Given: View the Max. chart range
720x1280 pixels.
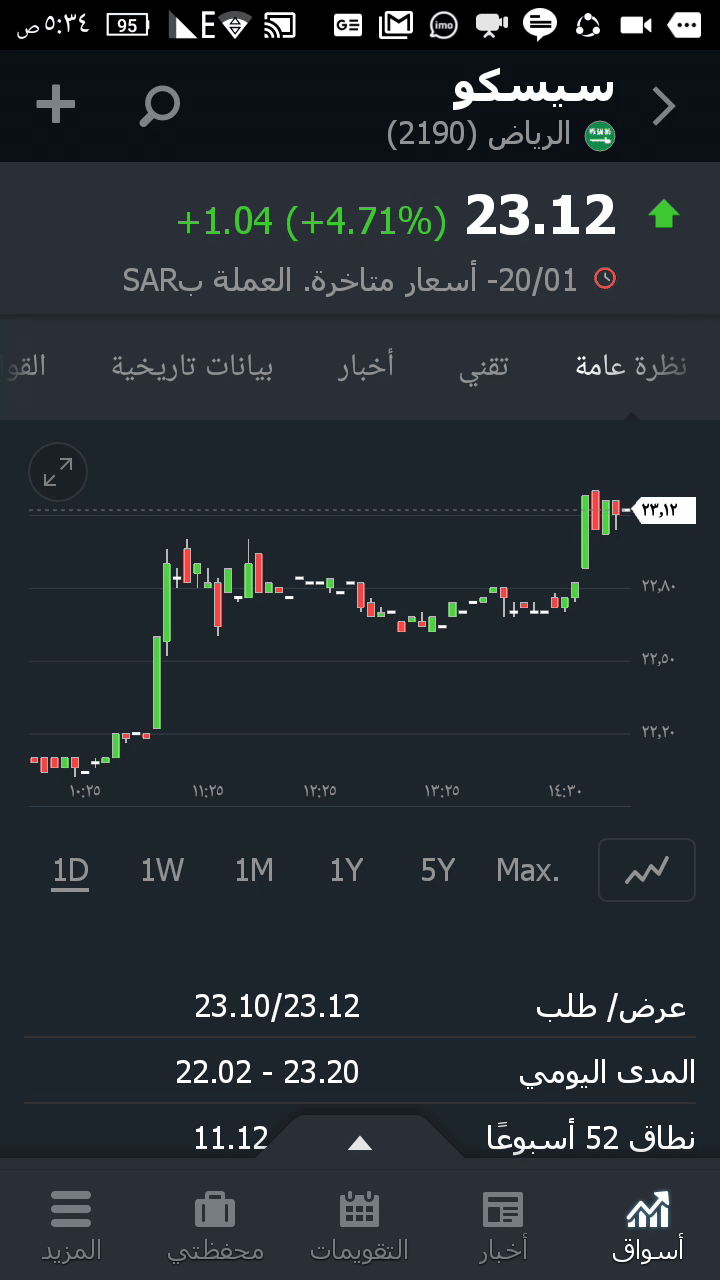Looking at the screenshot, I should click(528, 871).
